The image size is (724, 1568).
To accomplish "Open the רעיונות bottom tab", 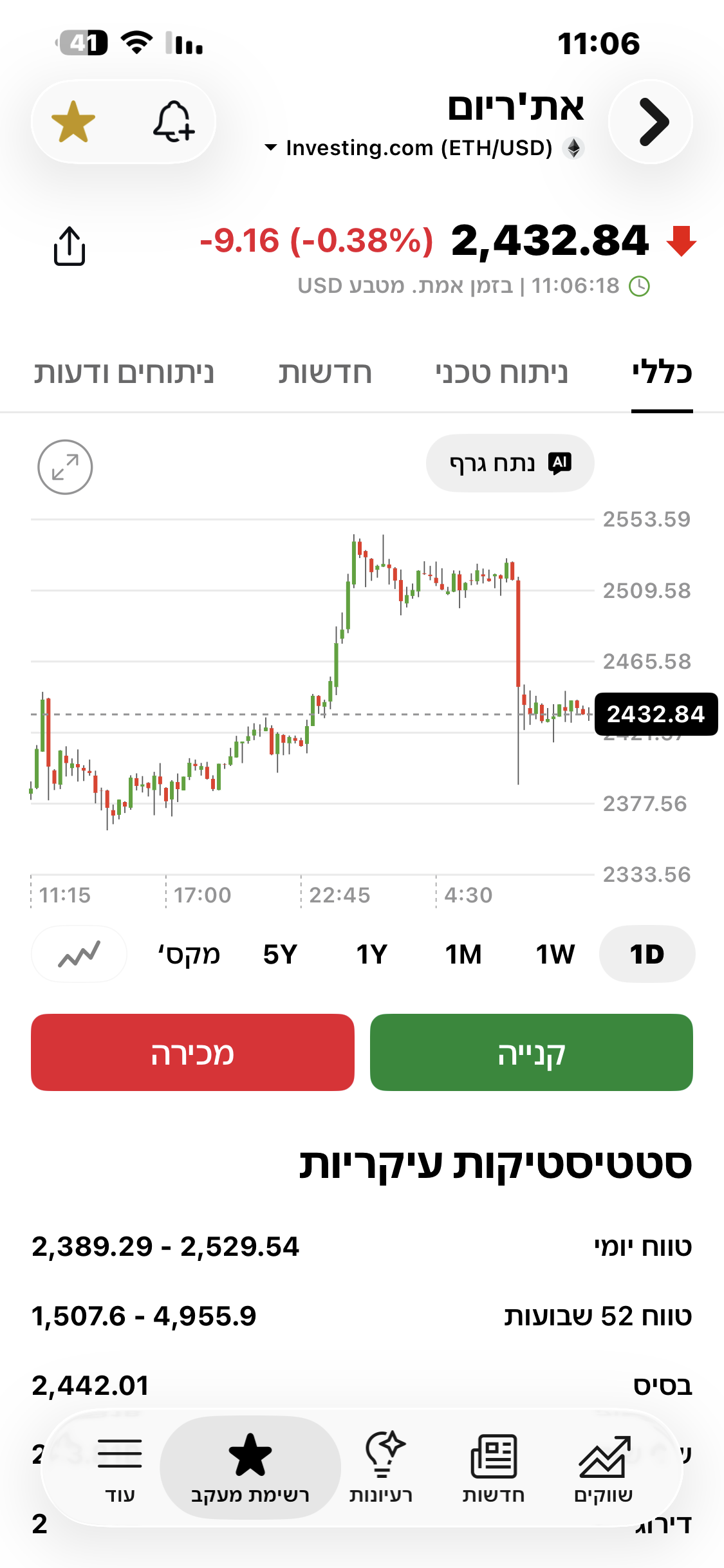I will click(381, 1469).
